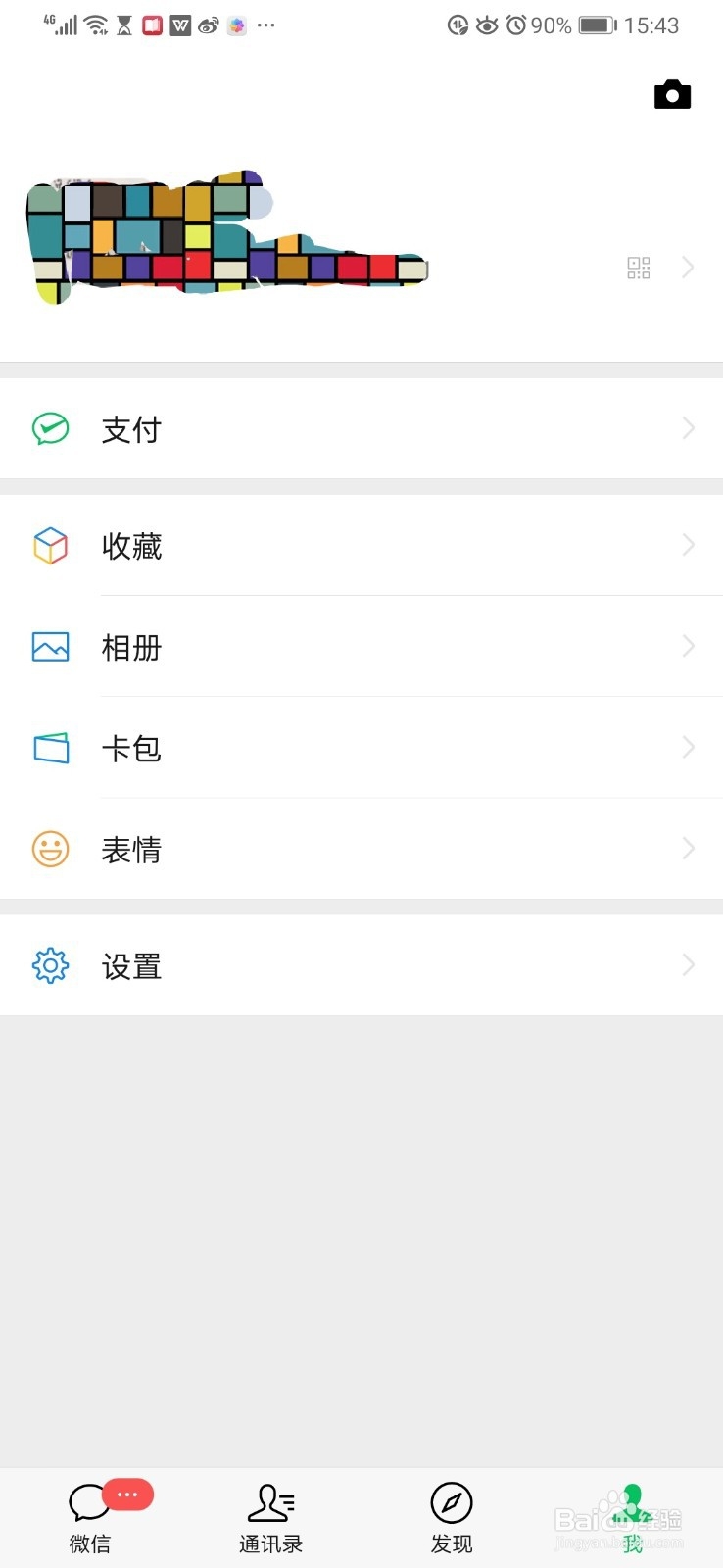Select the 支付 payment icon
This screenshot has width=723, height=1568.
50,428
